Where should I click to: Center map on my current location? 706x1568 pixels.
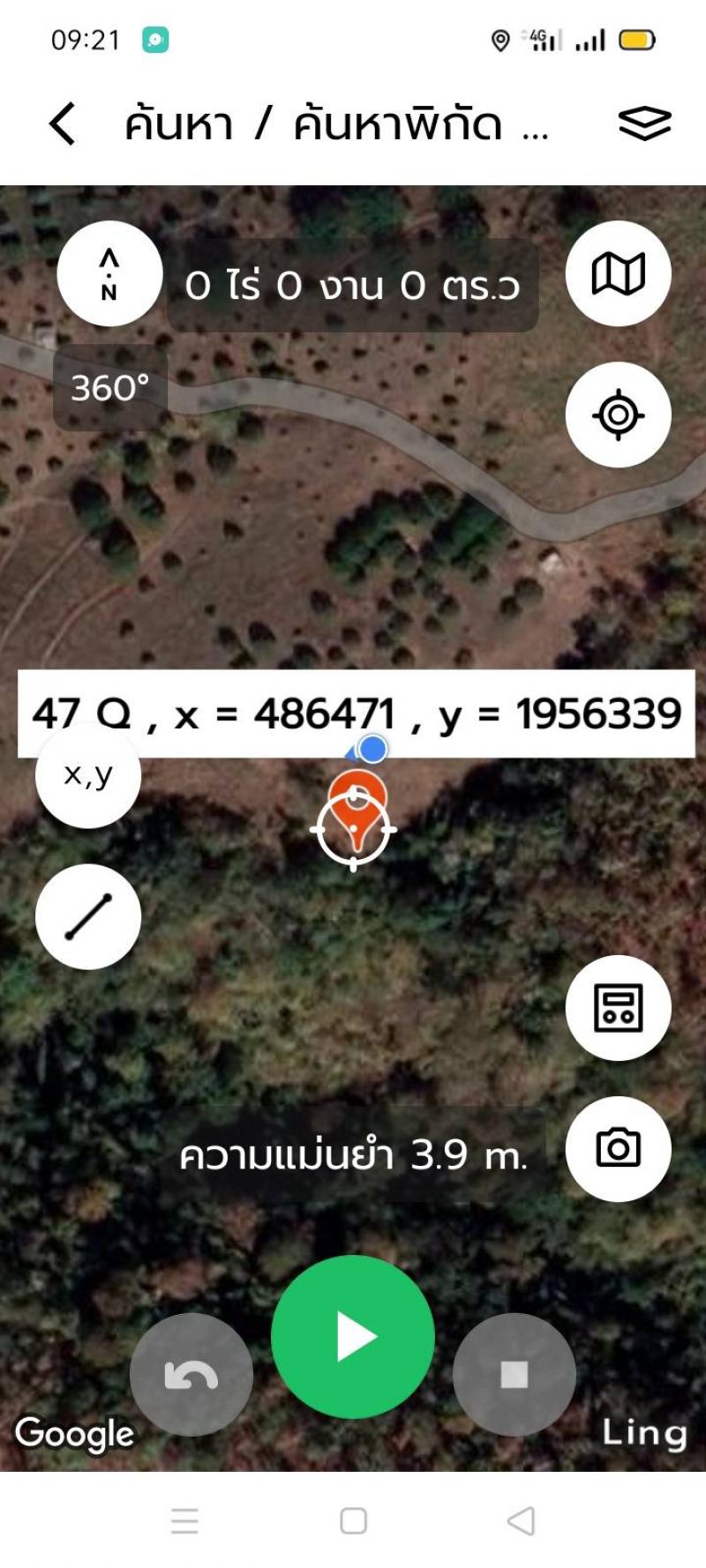618,414
